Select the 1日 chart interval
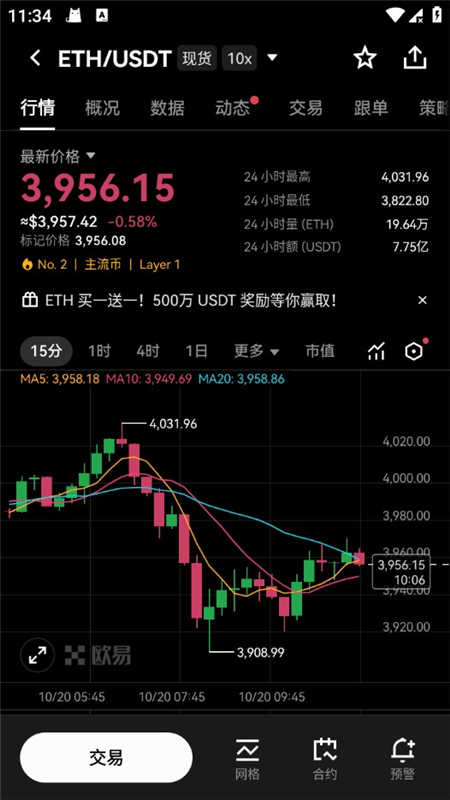The height and width of the screenshot is (800, 450). [196, 351]
